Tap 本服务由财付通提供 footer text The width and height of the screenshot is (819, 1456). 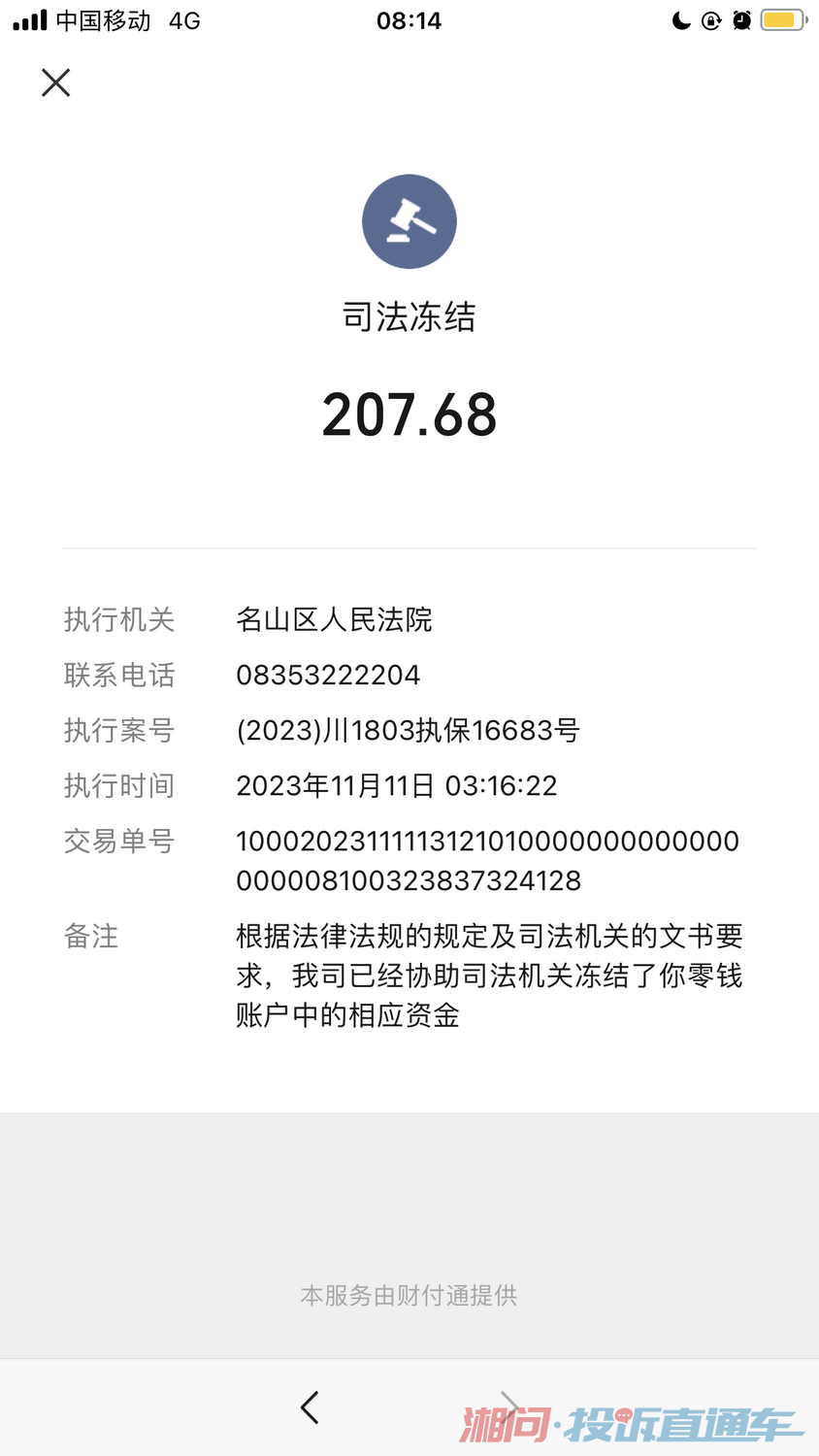point(409,1296)
